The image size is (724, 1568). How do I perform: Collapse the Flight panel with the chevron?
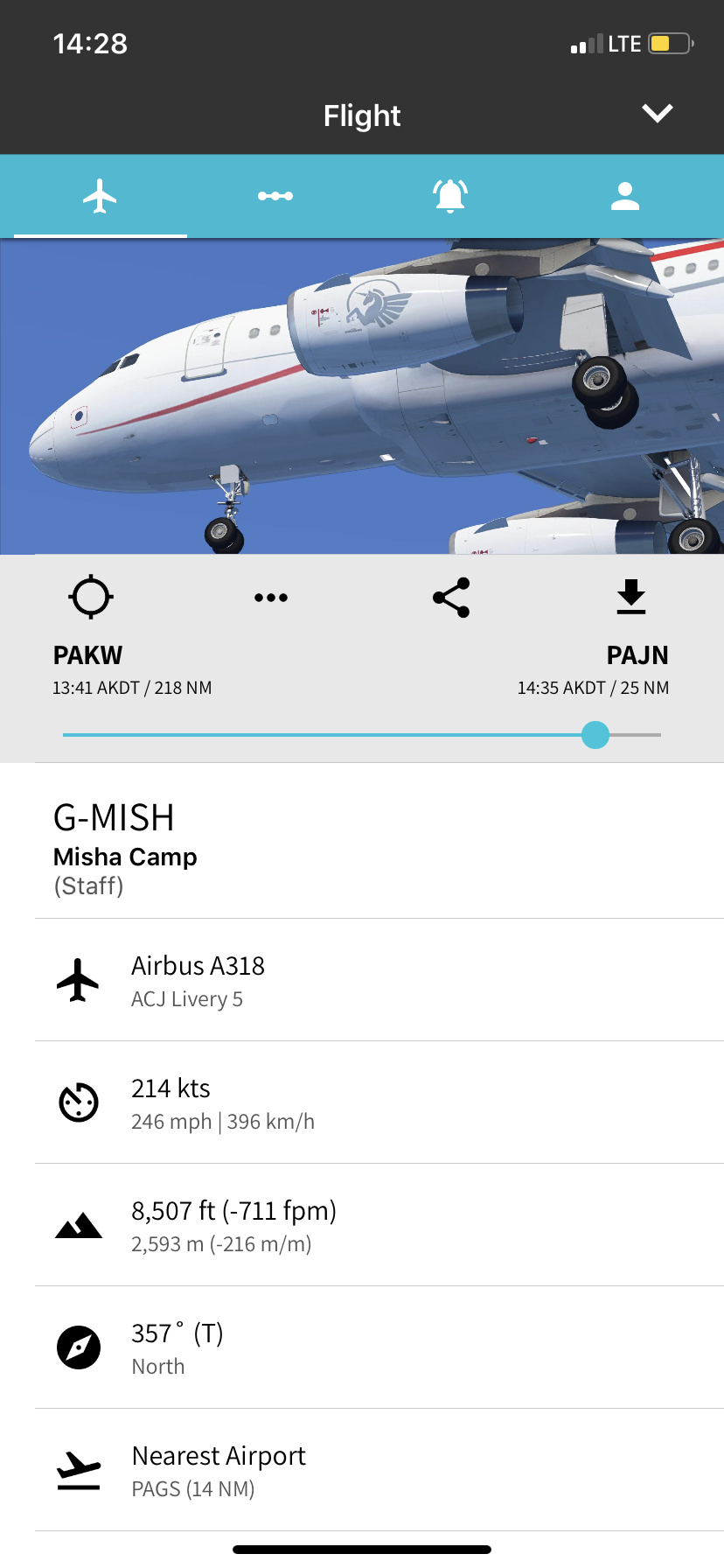coord(657,114)
